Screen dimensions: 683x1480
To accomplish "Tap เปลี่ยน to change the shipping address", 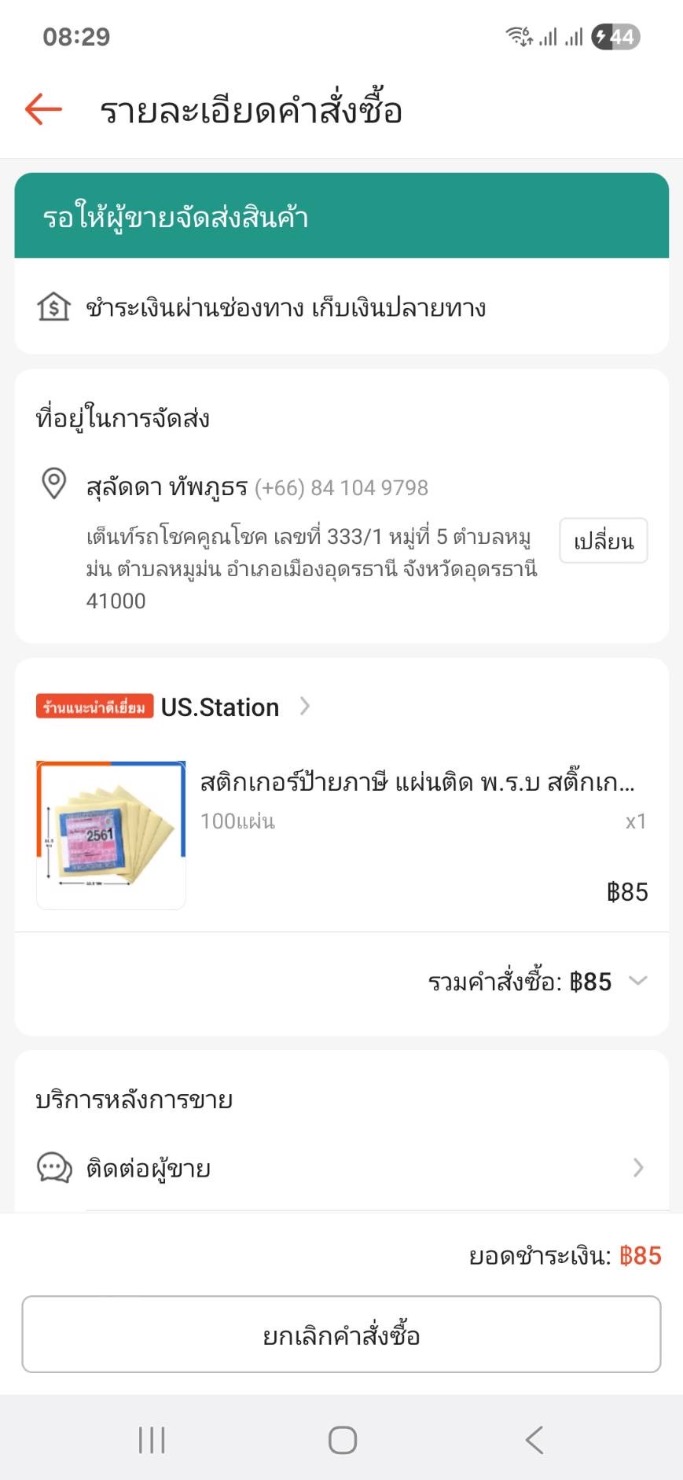I will tap(603, 541).
